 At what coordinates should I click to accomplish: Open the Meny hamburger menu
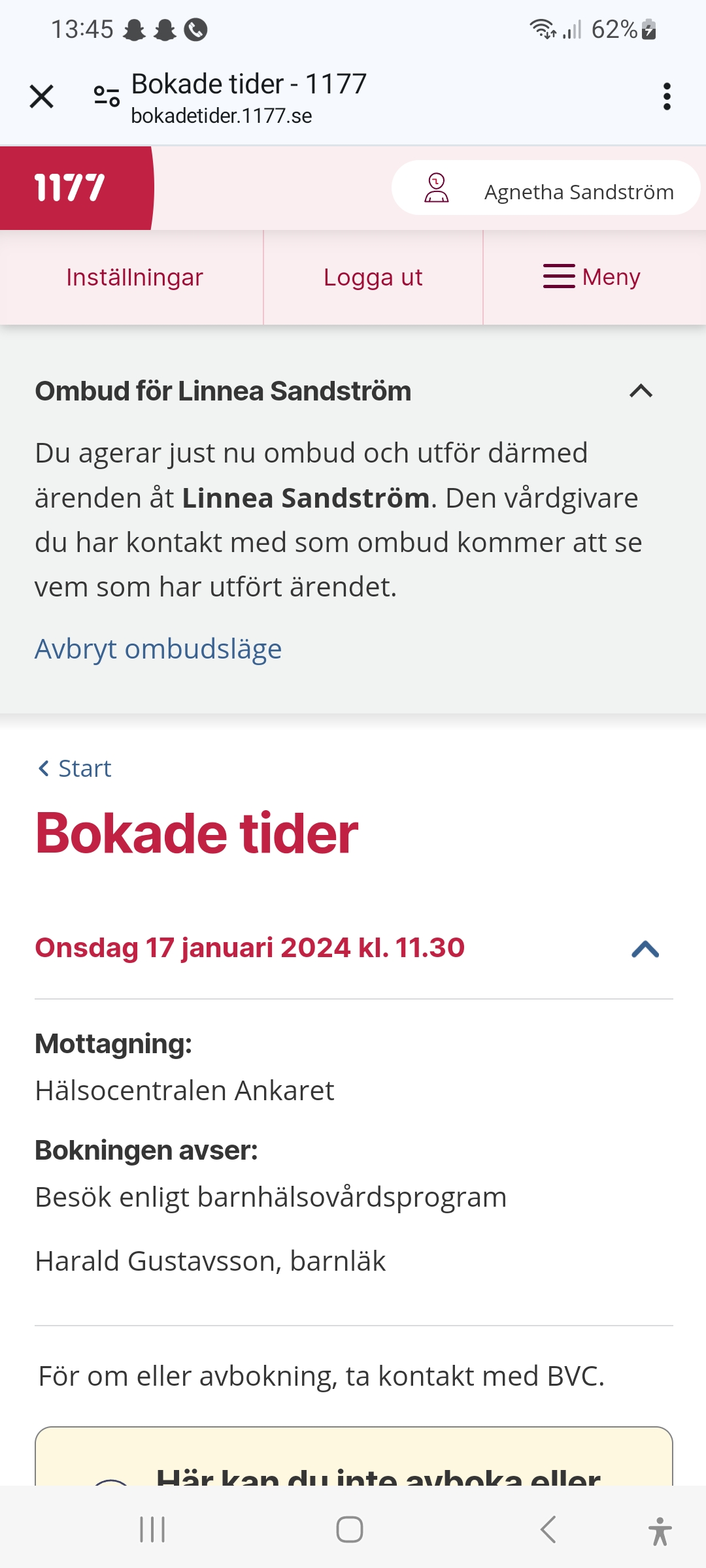[x=592, y=277]
